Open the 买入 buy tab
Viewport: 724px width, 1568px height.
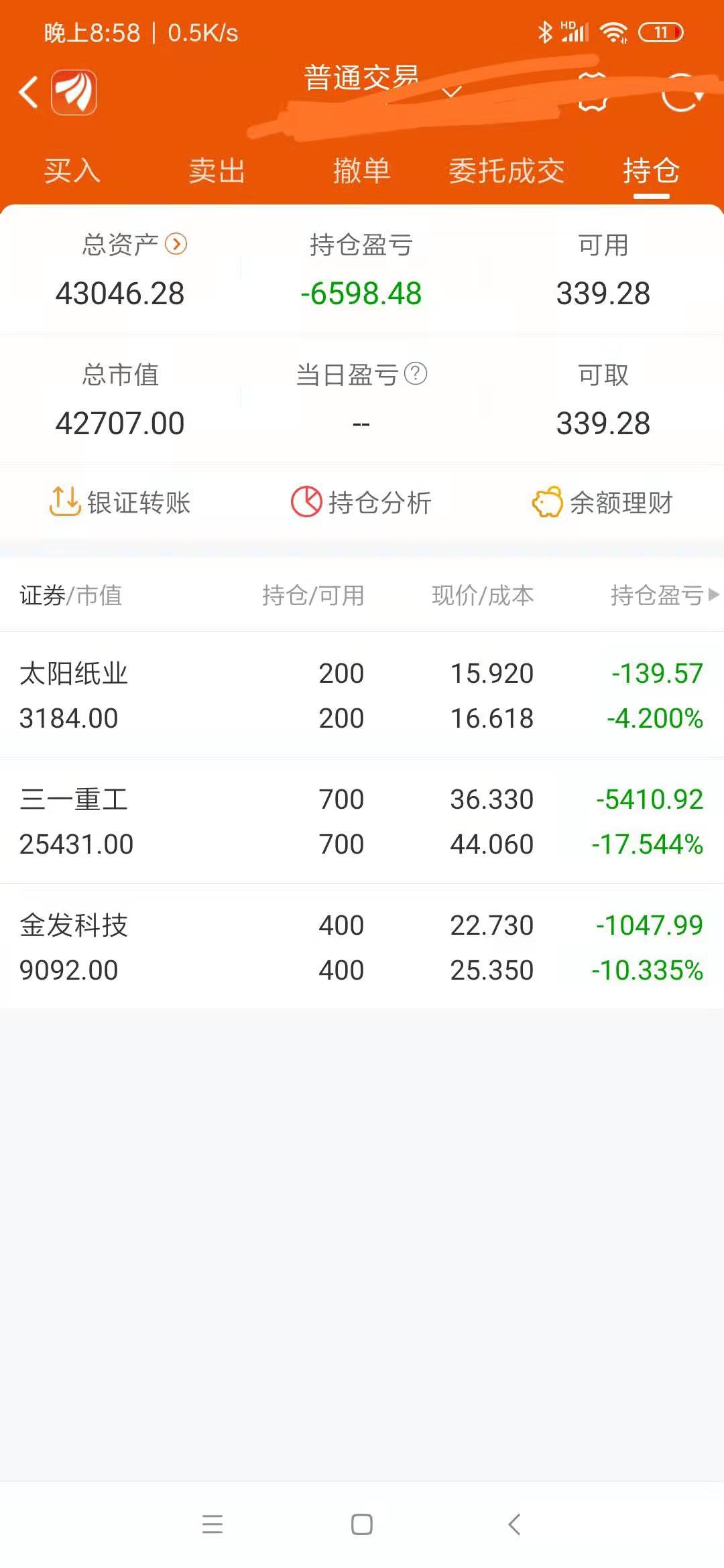pos(72,171)
